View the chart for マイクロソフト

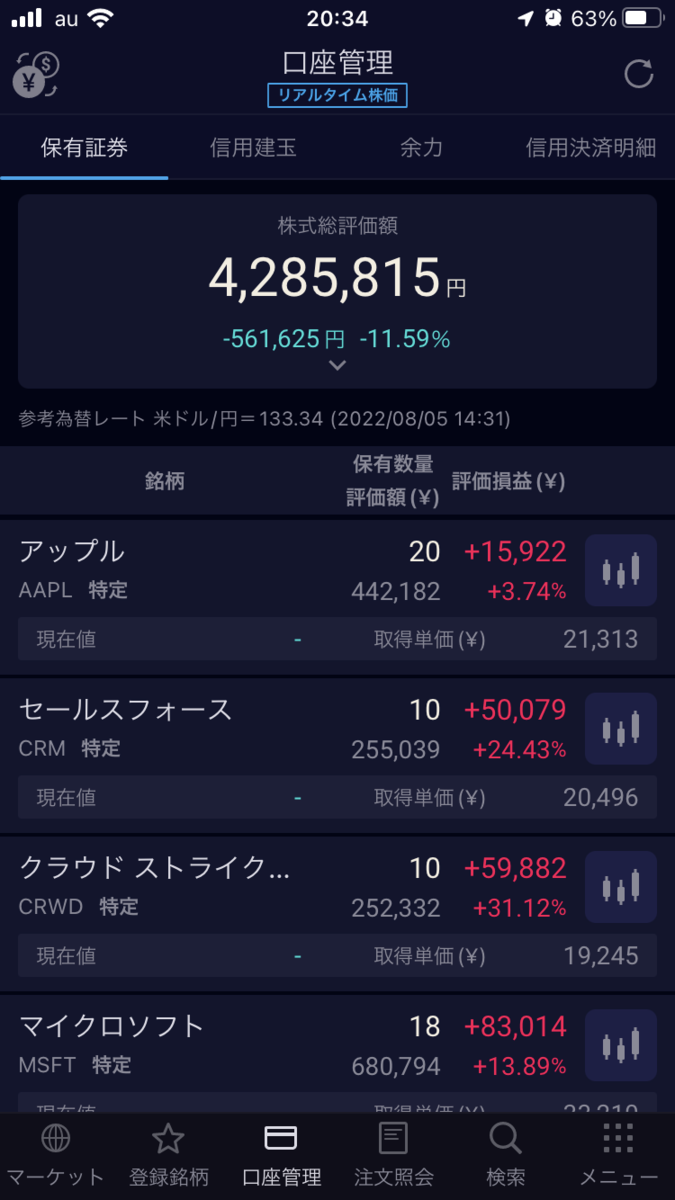(x=620, y=1045)
